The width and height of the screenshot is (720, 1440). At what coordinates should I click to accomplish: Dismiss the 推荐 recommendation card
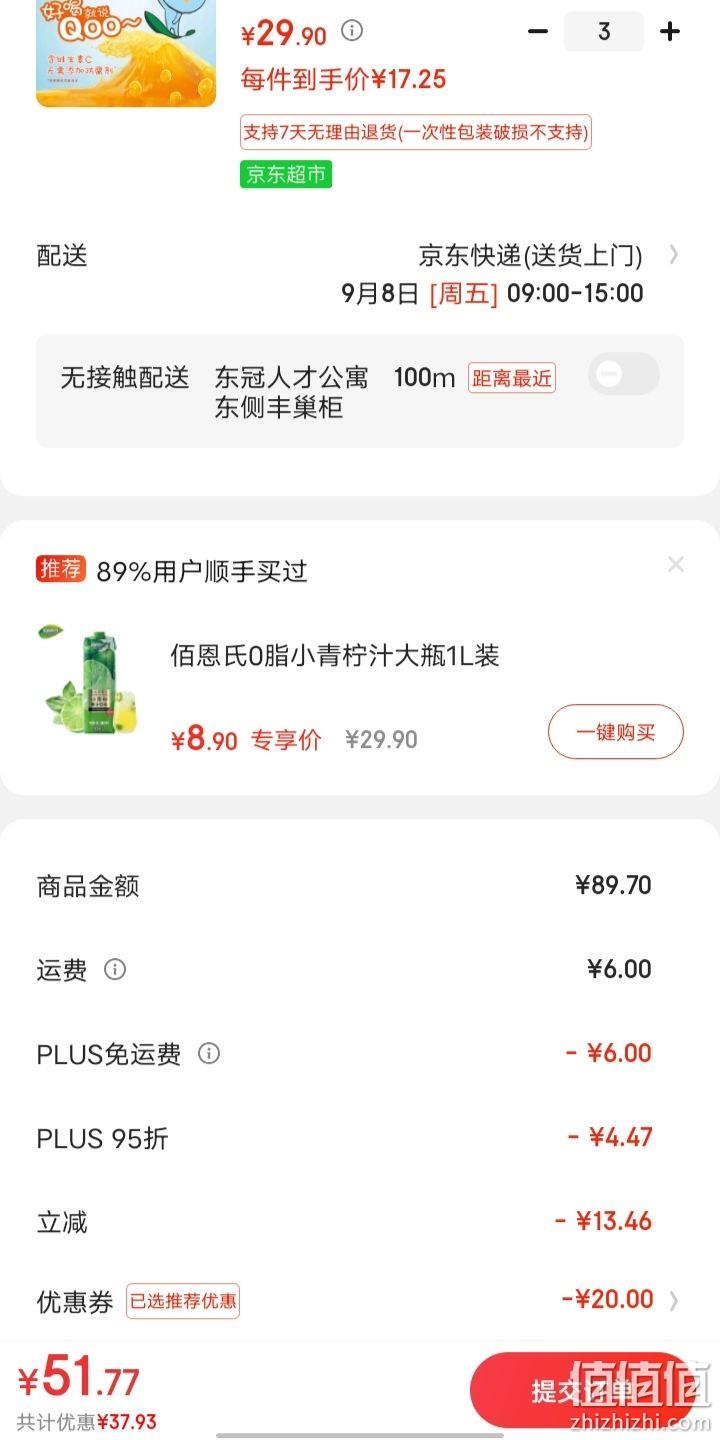(676, 564)
